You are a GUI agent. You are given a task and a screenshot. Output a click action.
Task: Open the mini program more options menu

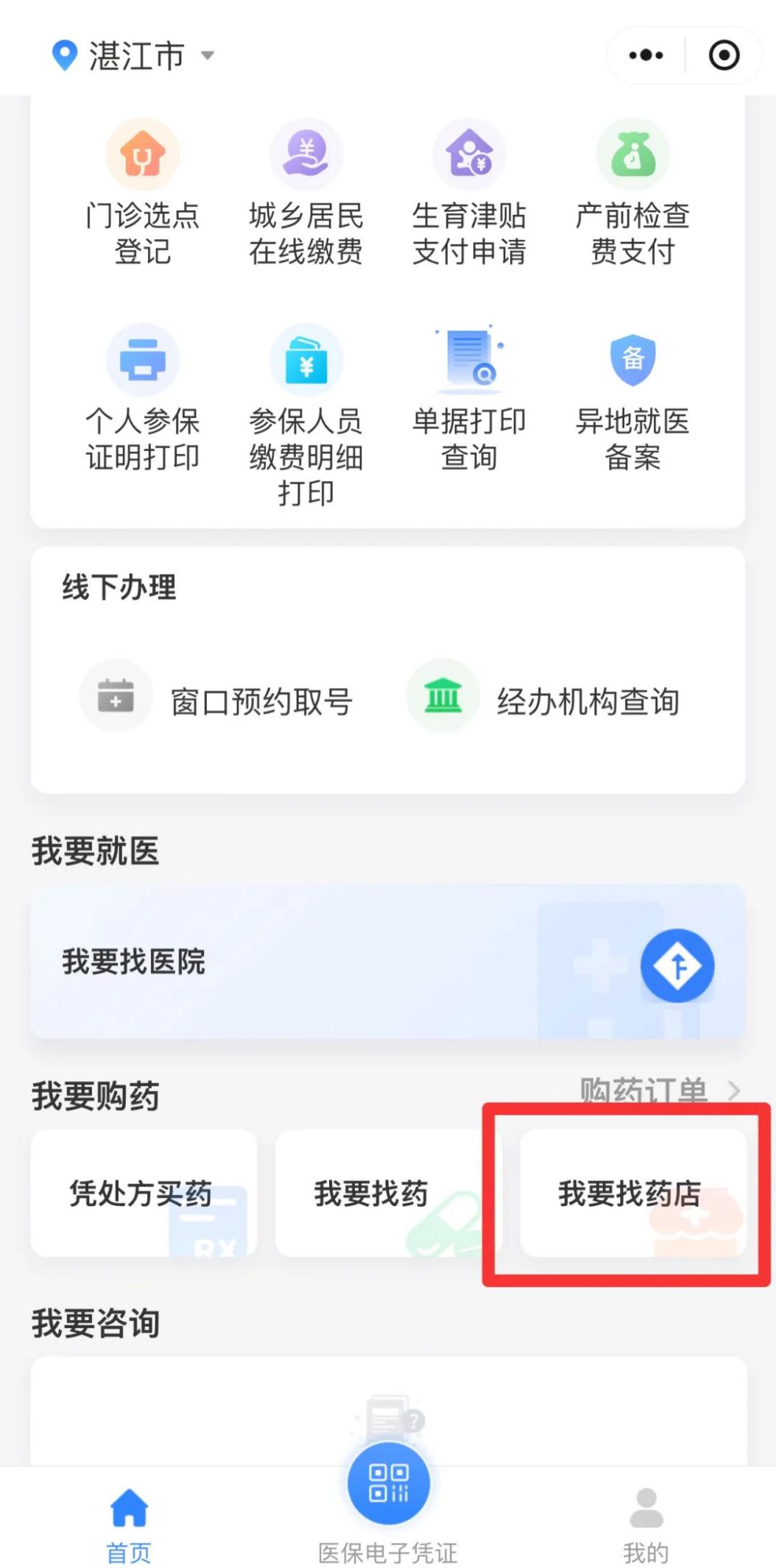[646, 55]
